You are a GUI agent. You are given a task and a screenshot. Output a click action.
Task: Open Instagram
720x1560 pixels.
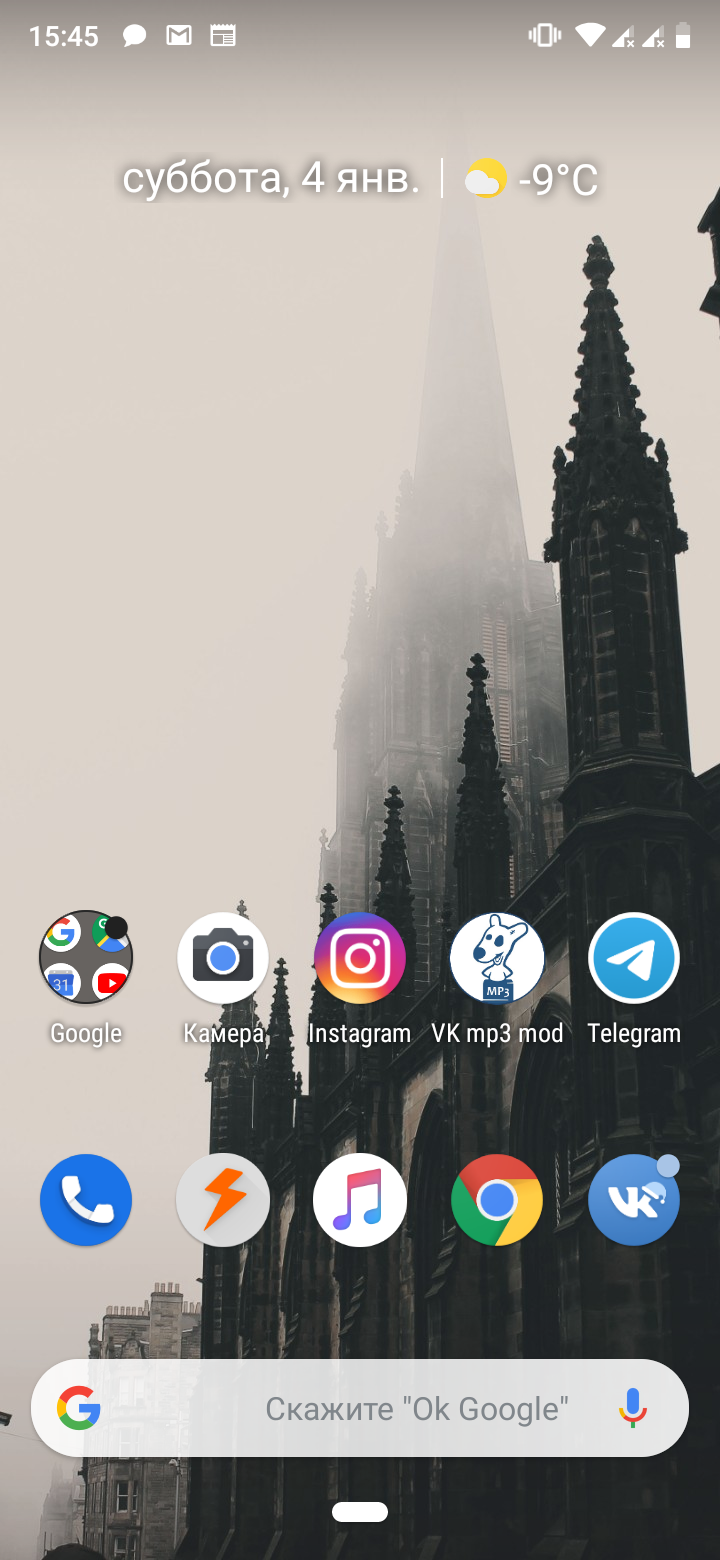(x=360, y=958)
